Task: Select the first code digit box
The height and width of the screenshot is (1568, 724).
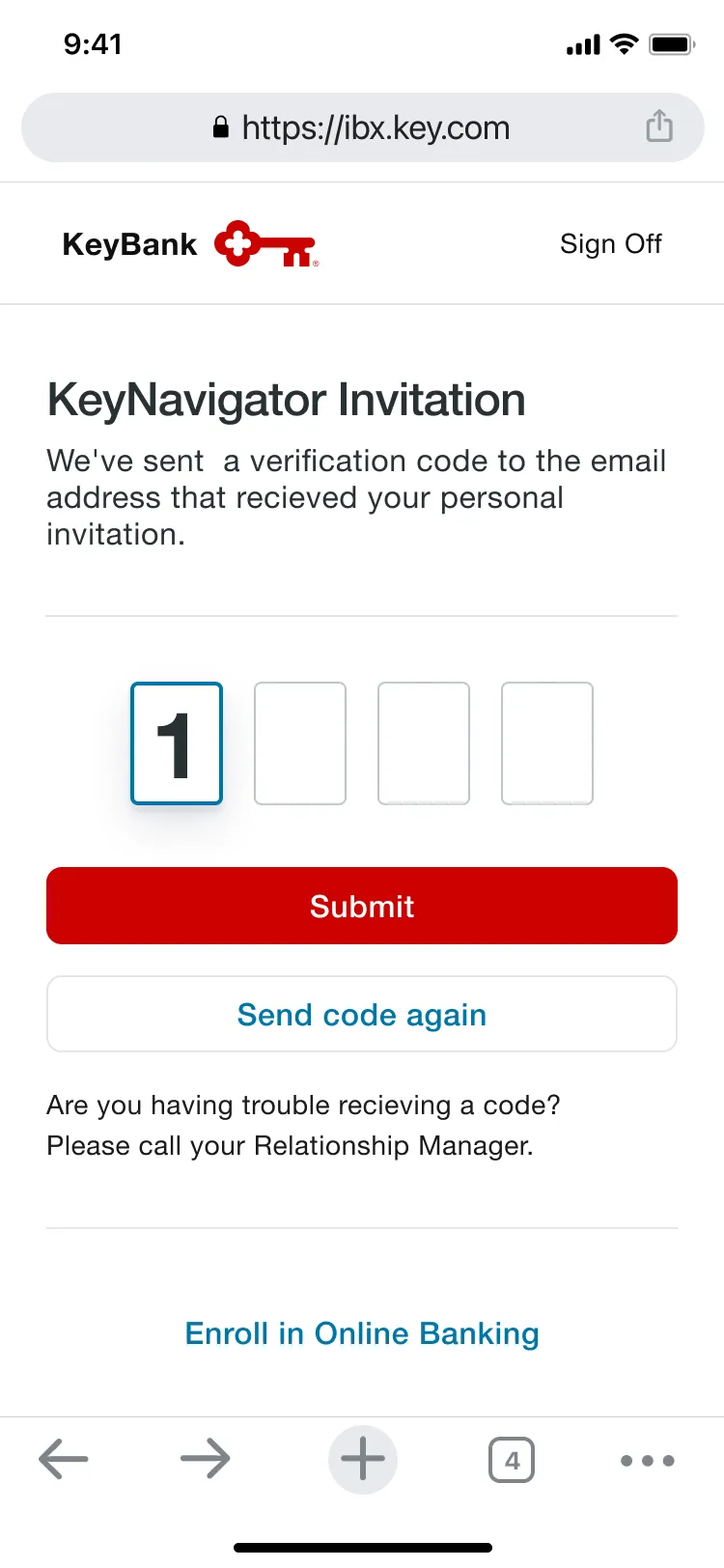Action: (x=177, y=743)
